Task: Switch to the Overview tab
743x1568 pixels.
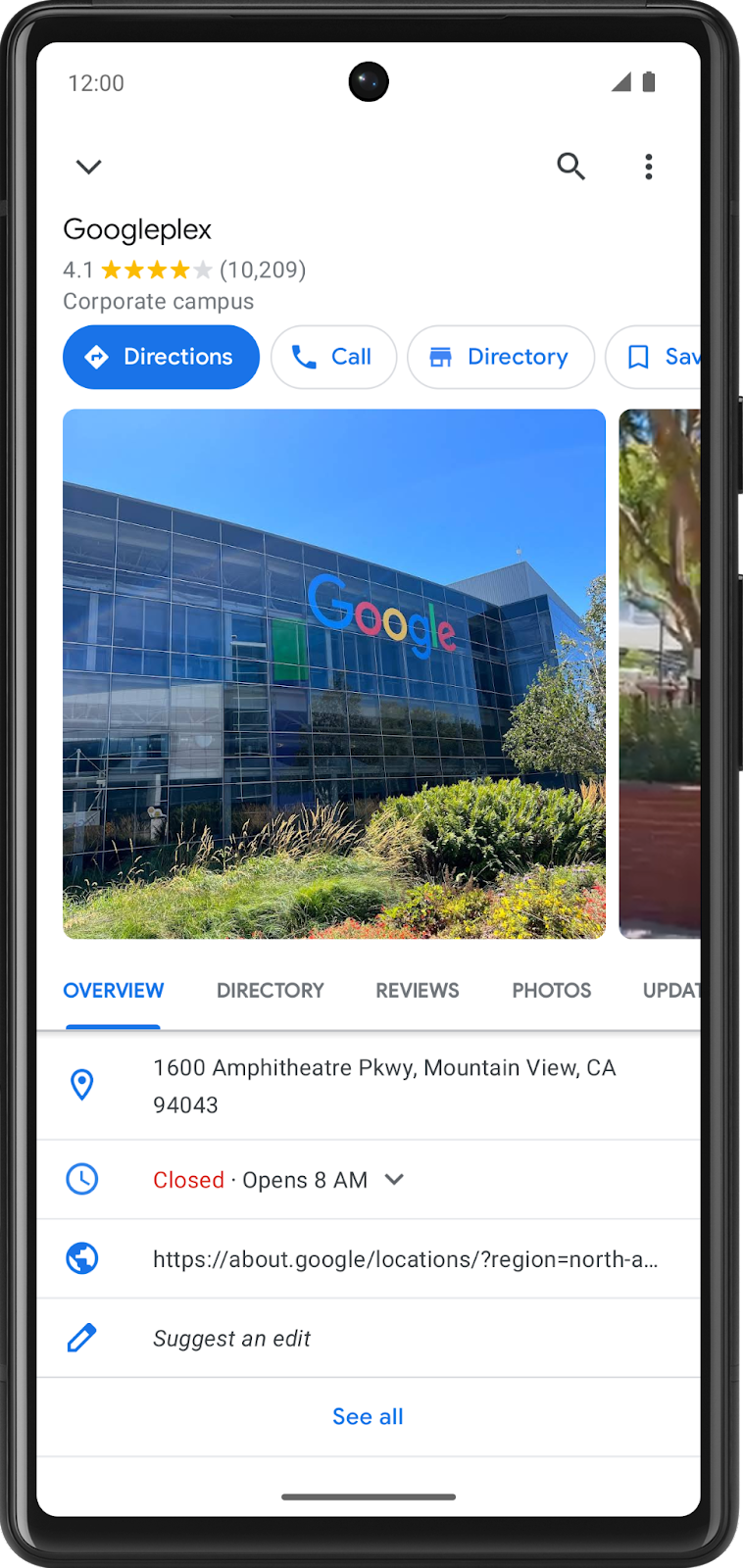Action: 113,991
